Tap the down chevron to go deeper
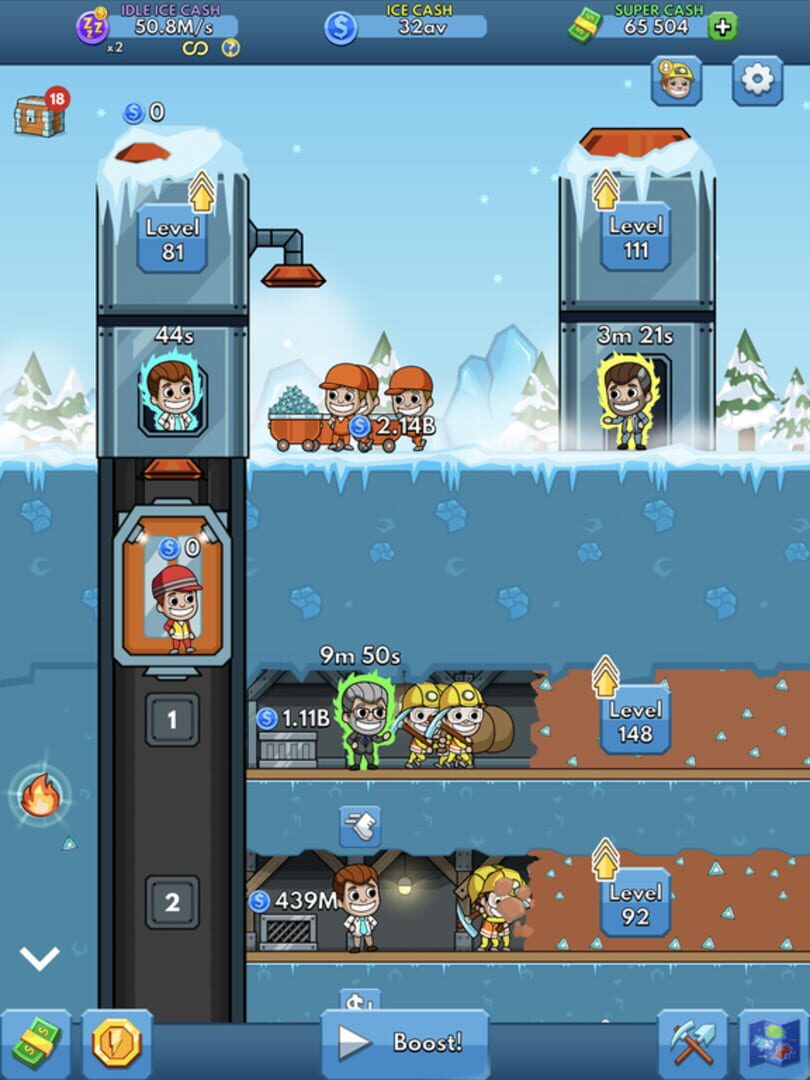The height and width of the screenshot is (1080, 810). [40, 959]
